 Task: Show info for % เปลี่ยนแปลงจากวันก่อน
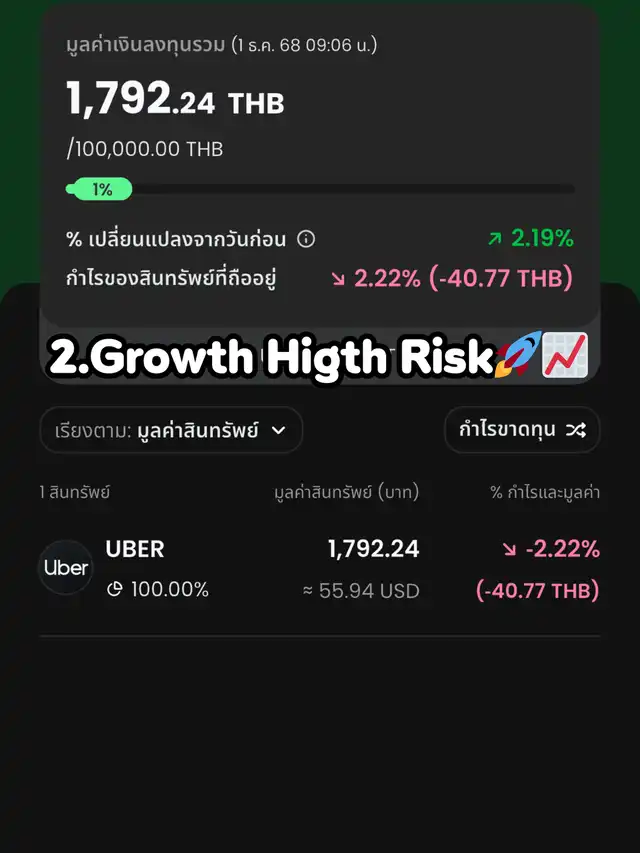click(307, 239)
